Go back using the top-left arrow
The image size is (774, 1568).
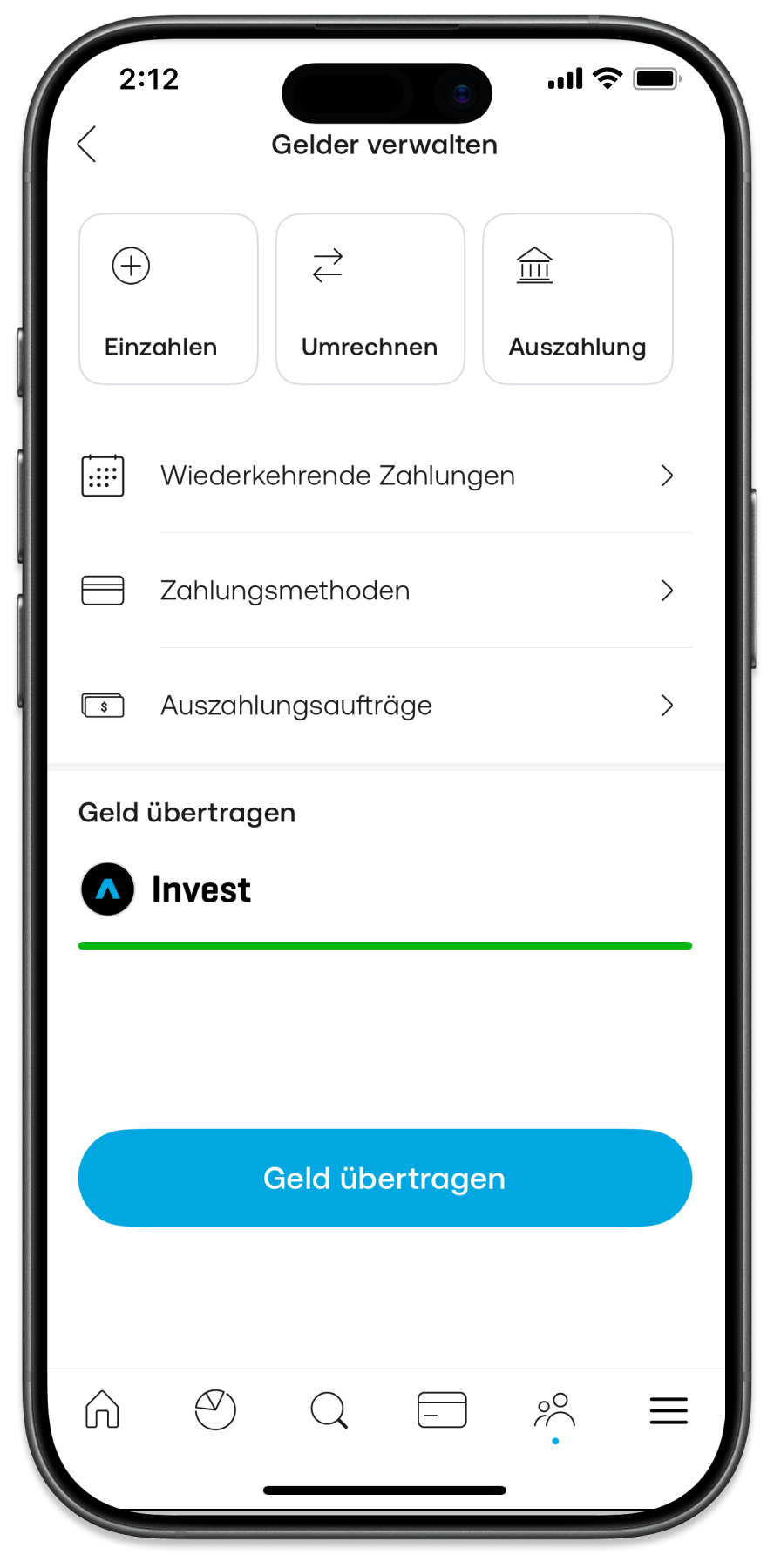tap(86, 145)
